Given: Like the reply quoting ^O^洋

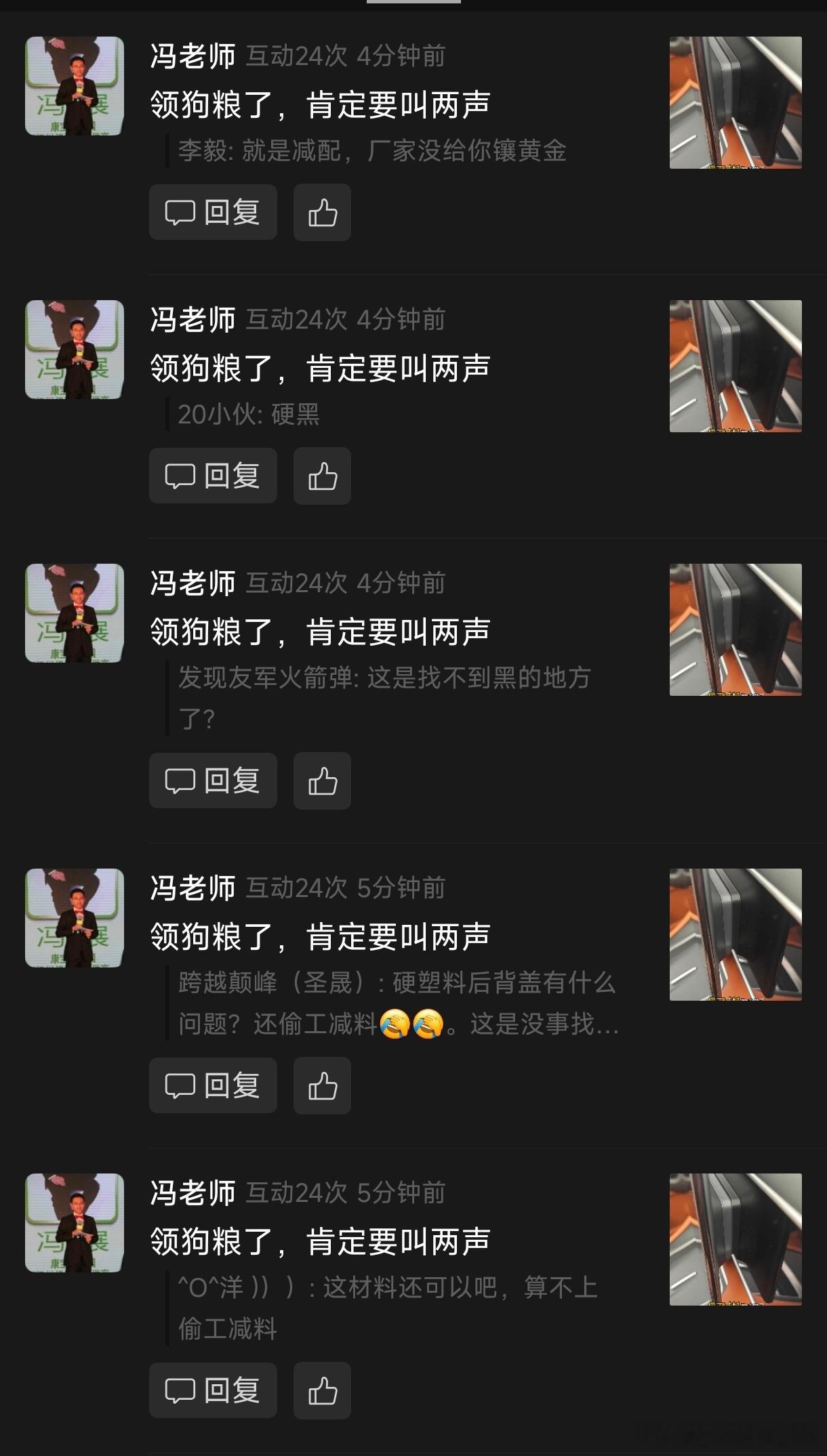Looking at the screenshot, I should 322,1390.
